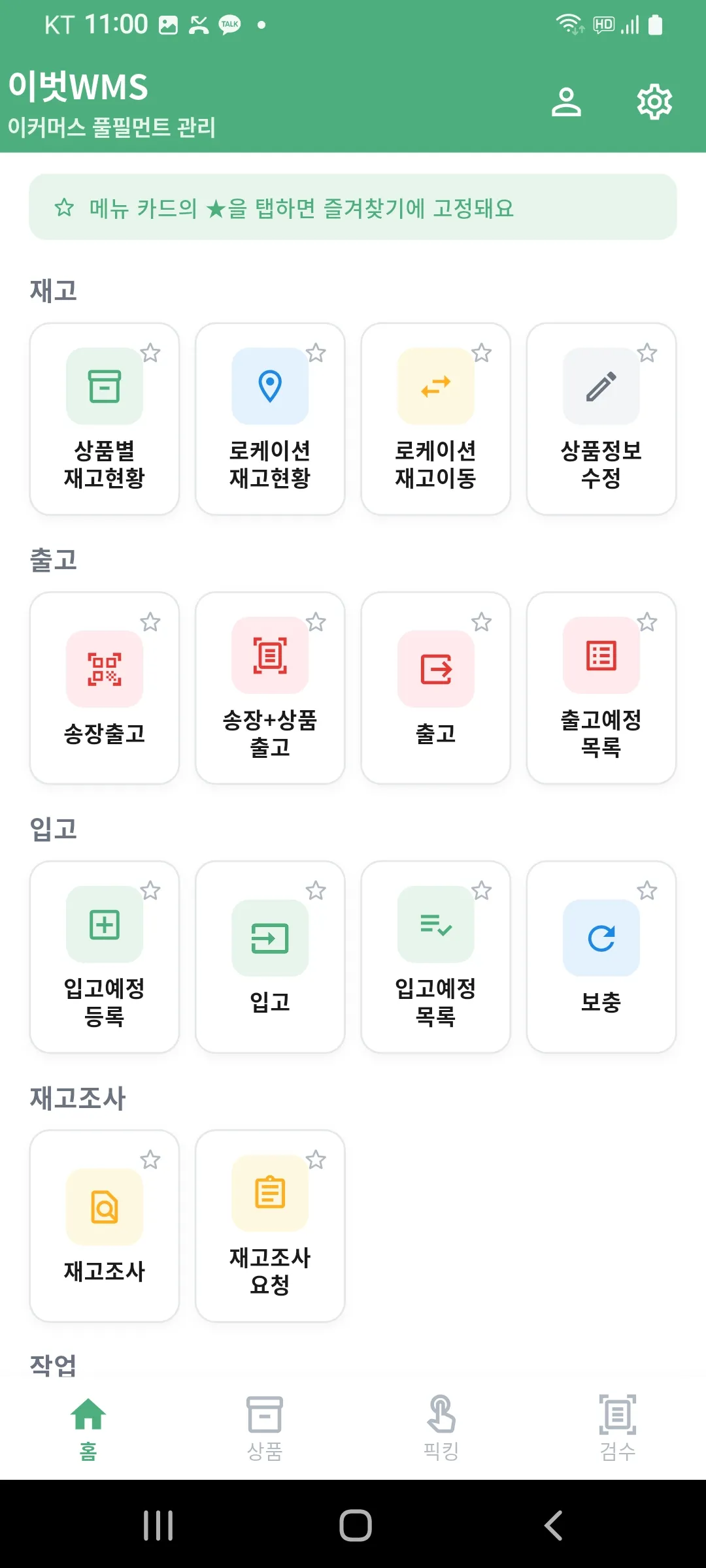This screenshot has width=706, height=1568.
Task: Switch to the 검수 tab
Action: [x=618, y=1428]
